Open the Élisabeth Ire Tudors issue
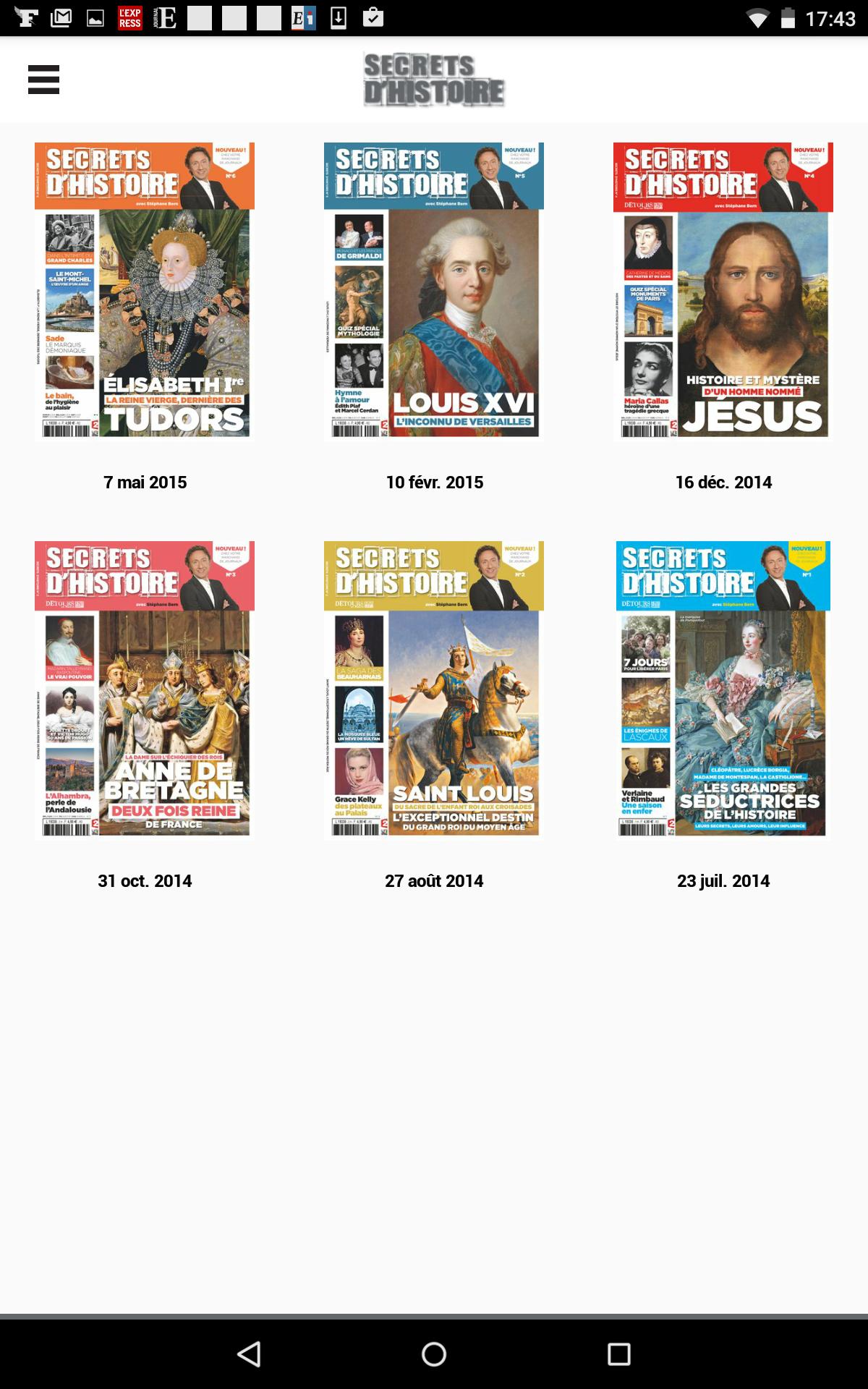The image size is (868, 1389). click(145, 292)
